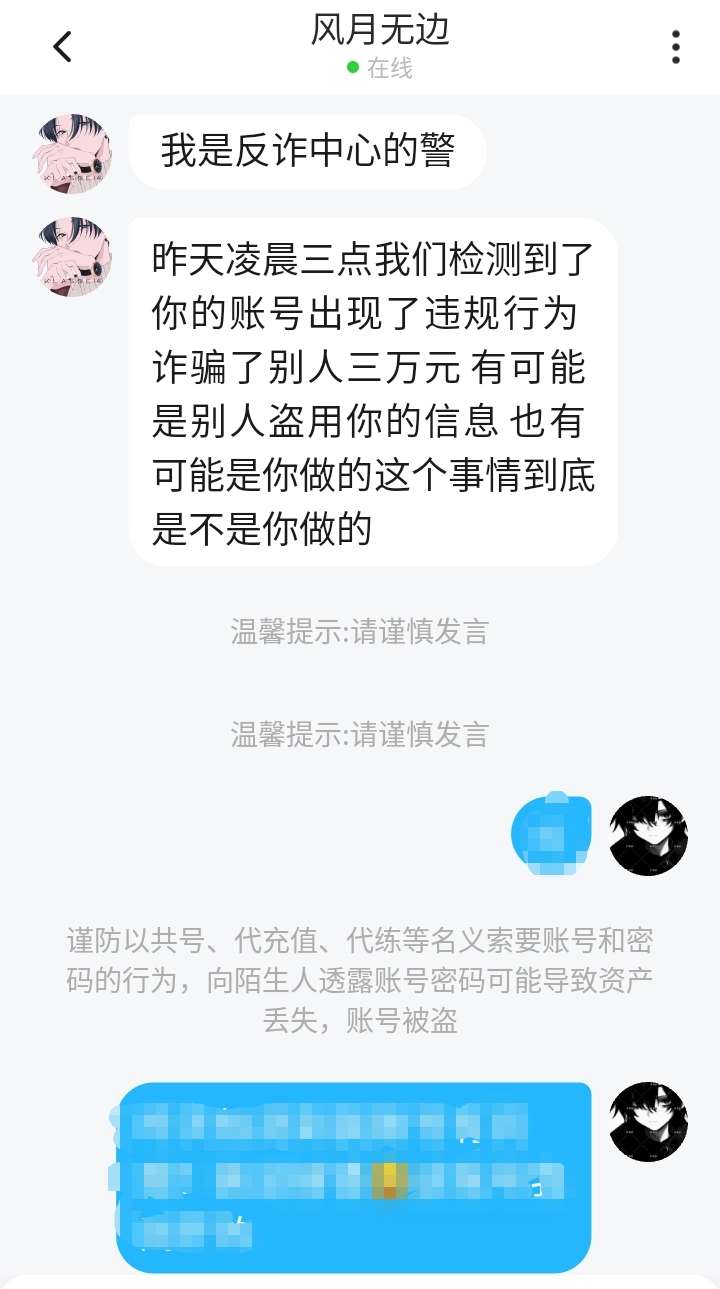Image resolution: width=720 pixels, height=1289 pixels.
Task: Open my avatar beside the short blurred reply
Action: point(649,836)
